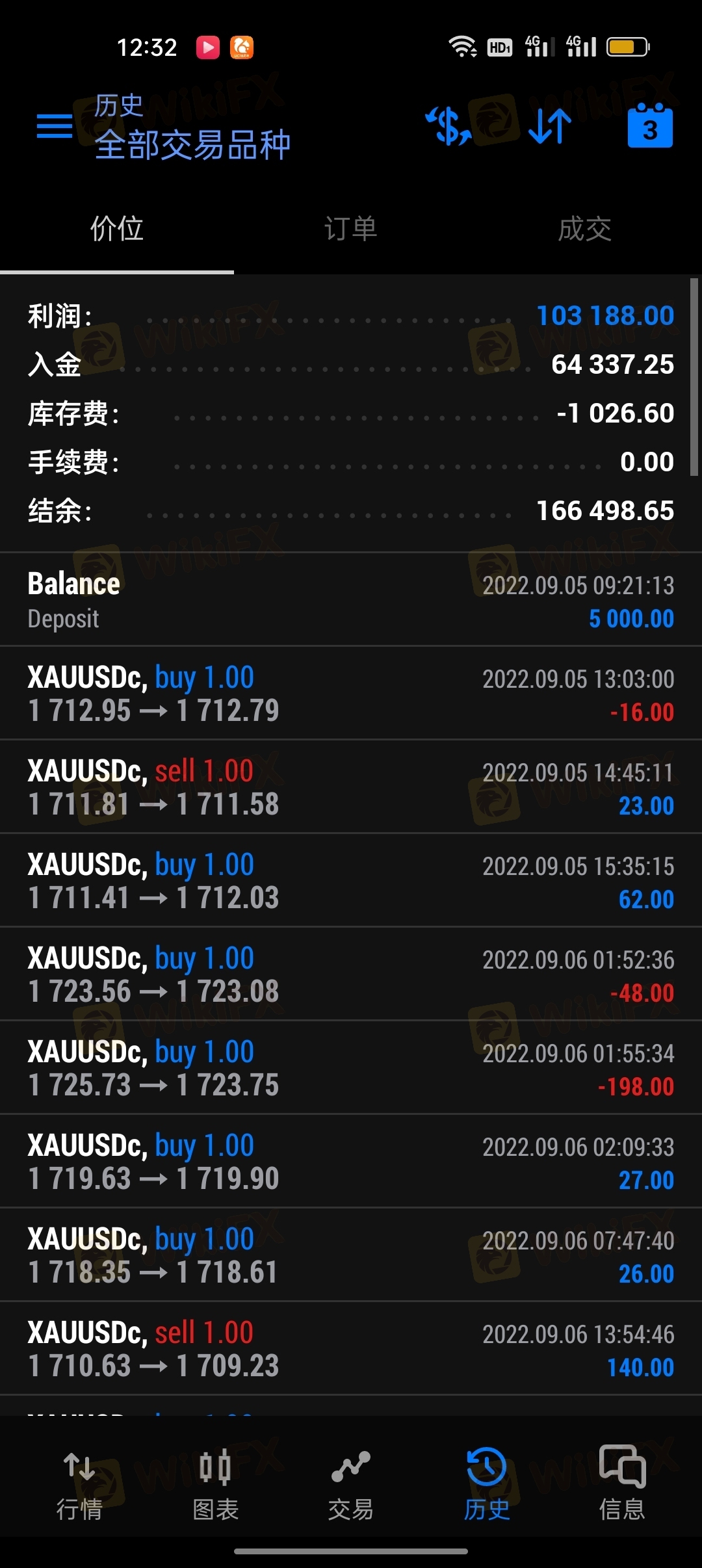Switch to the 价位 tab

tap(117, 229)
